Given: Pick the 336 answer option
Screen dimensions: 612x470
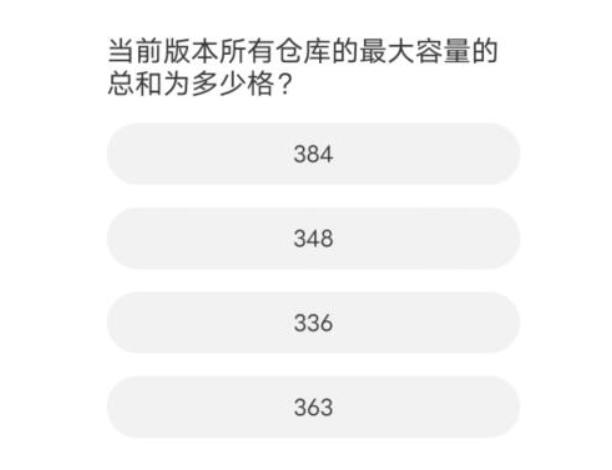Looking at the screenshot, I should click(x=313, y=323).
